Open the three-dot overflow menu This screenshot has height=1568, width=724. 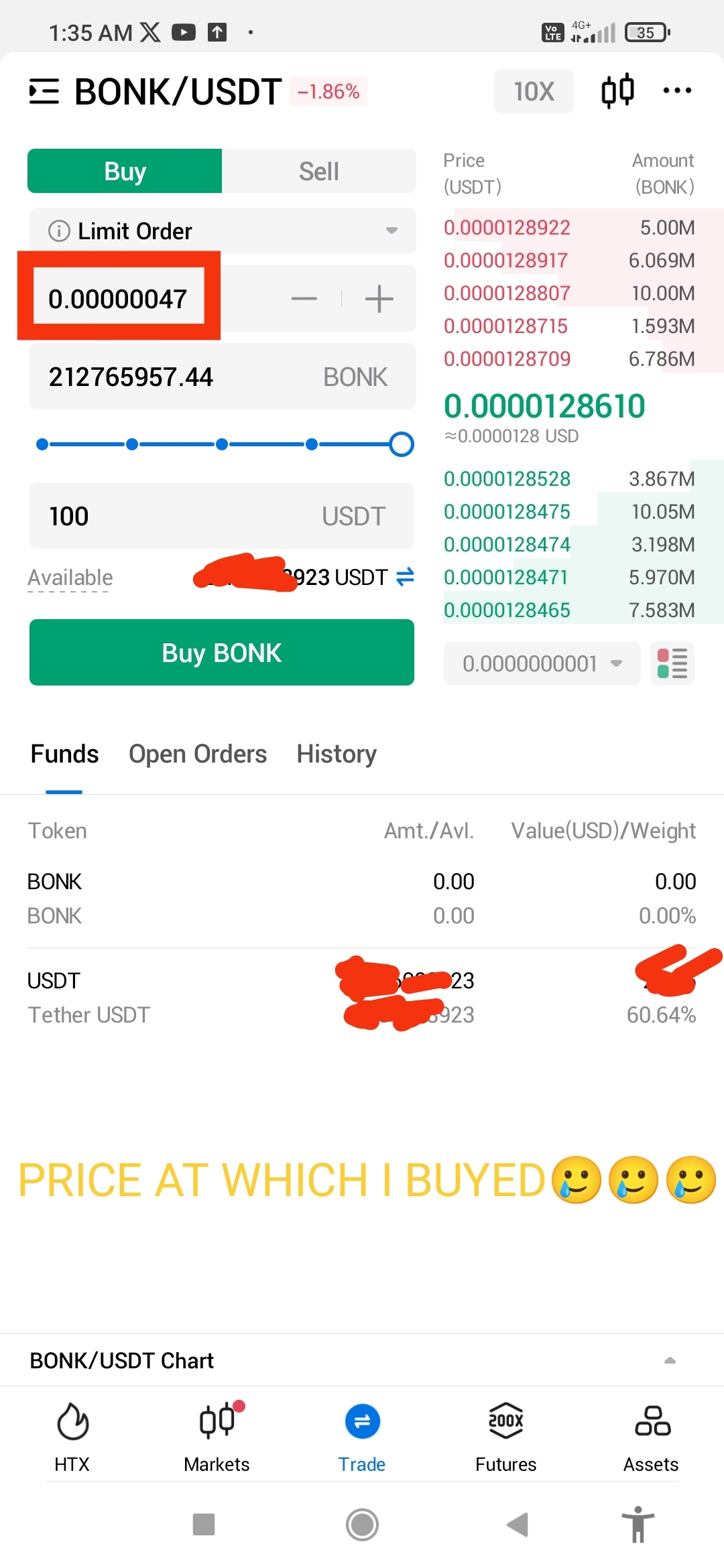tap(677, 91)
